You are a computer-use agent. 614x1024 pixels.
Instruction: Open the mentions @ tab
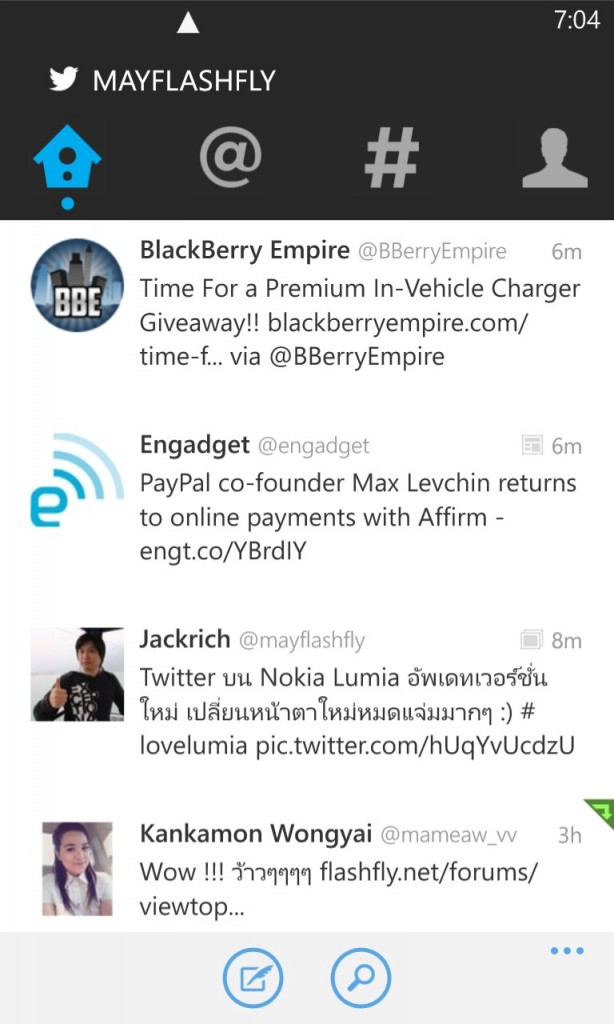(230, 158)
